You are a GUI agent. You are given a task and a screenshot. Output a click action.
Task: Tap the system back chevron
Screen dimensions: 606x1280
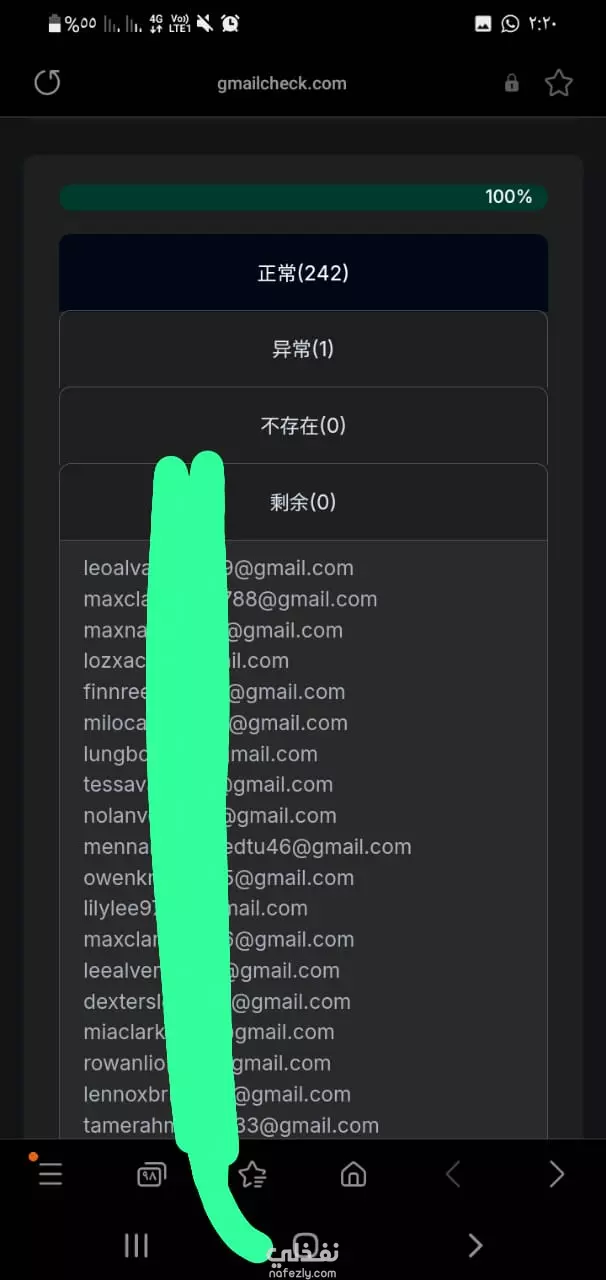tap(475, 1245)
